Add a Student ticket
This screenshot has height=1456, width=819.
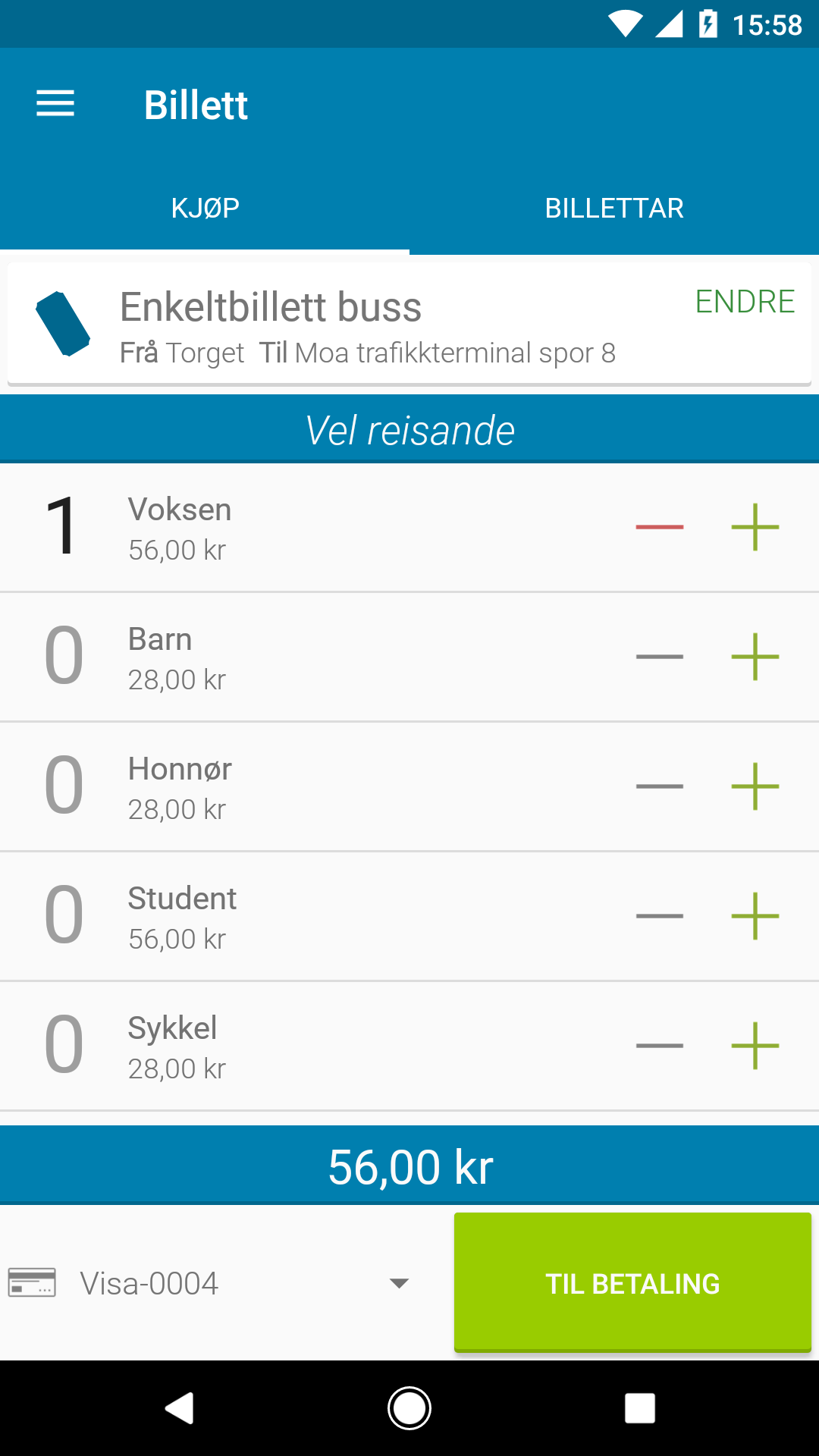(x=755, y=916)
